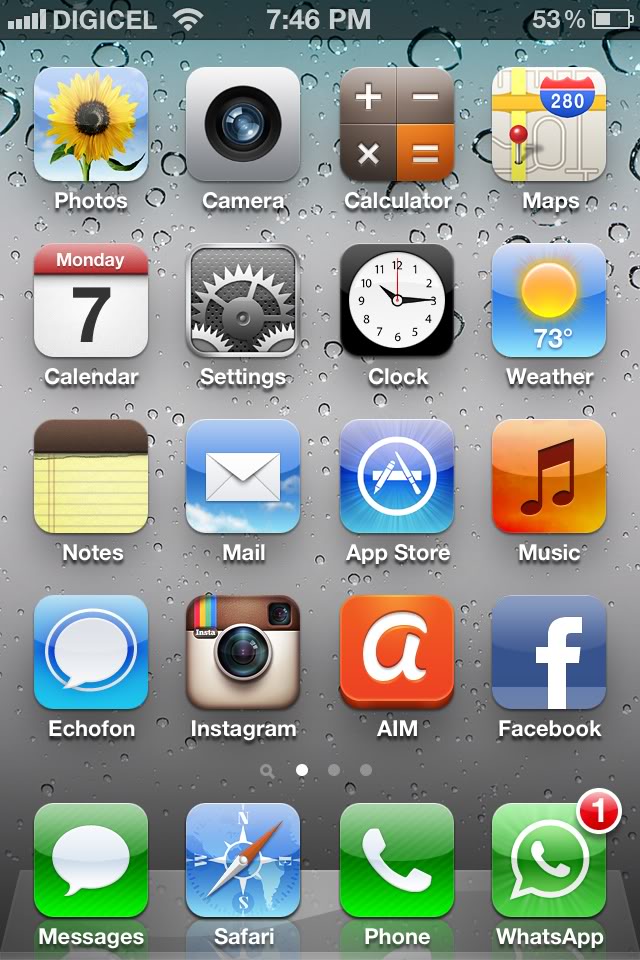640x960 pixels.
Task: Launch Safari from the dock
Action: tap(243, 861)
